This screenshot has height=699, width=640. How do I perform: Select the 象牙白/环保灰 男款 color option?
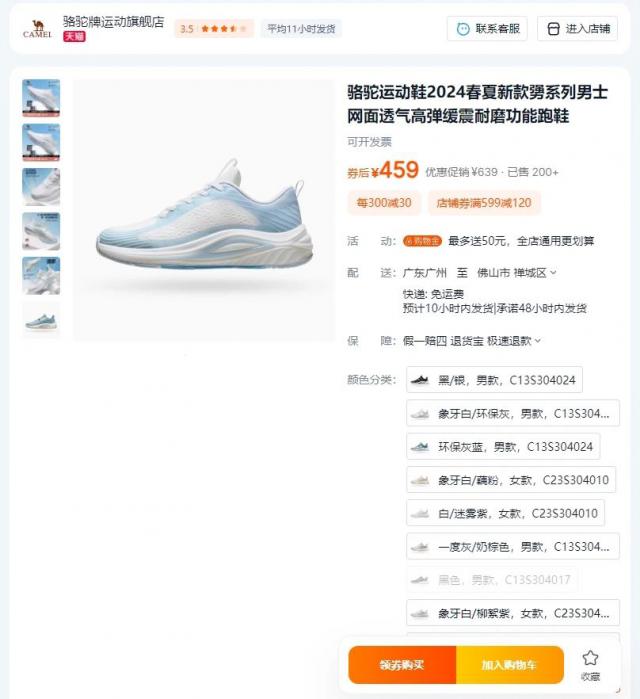click(x=512, y=413)
